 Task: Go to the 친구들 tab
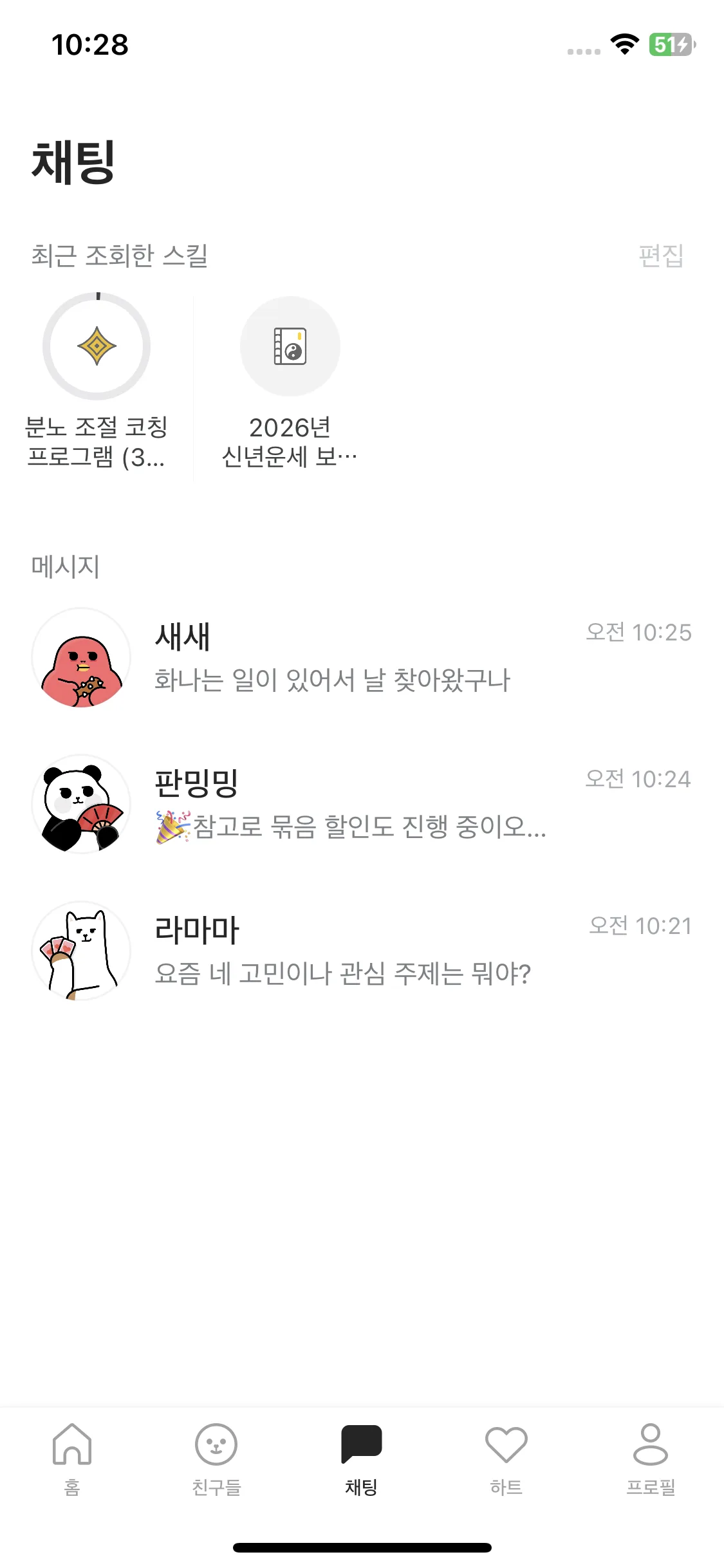point(216,1459)
